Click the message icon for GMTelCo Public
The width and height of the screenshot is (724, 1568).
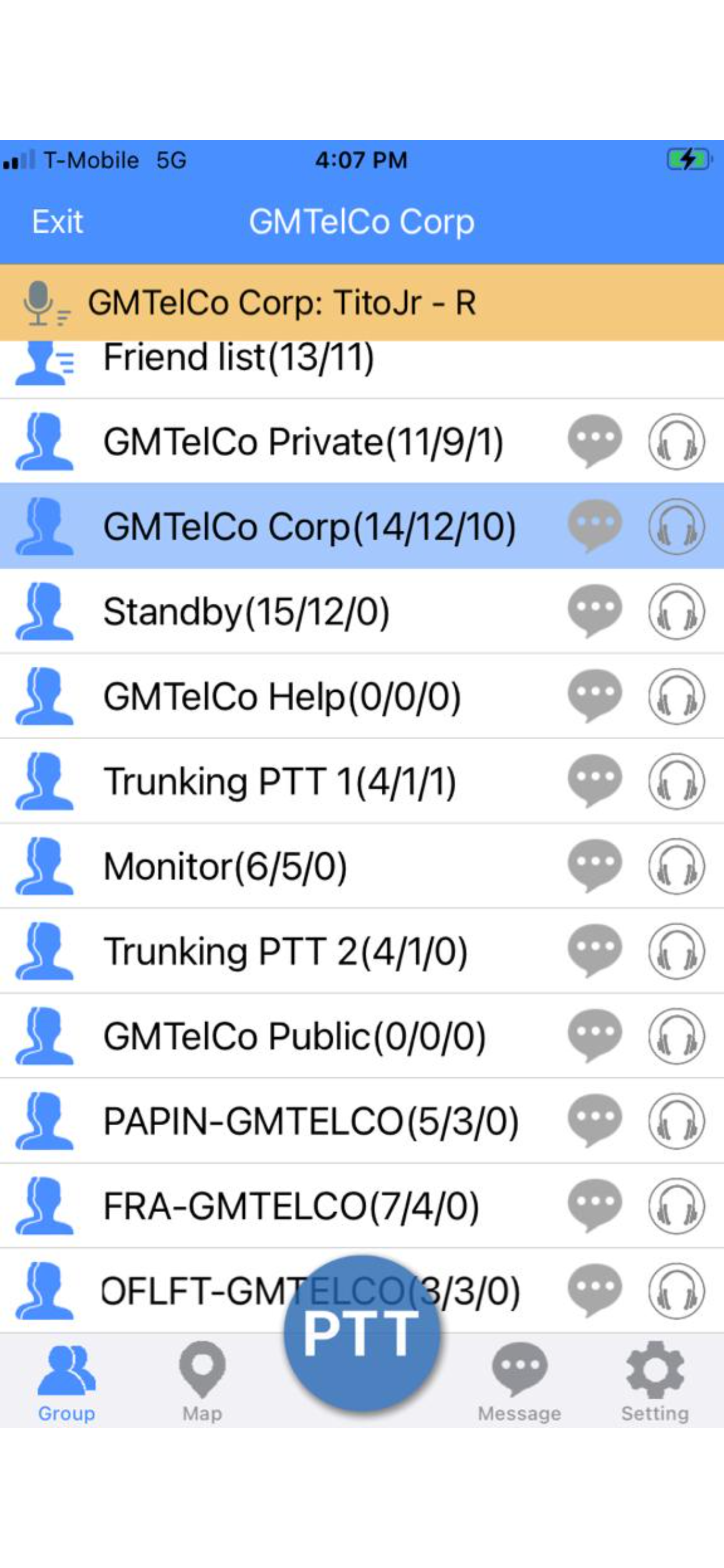[595, 1036]
